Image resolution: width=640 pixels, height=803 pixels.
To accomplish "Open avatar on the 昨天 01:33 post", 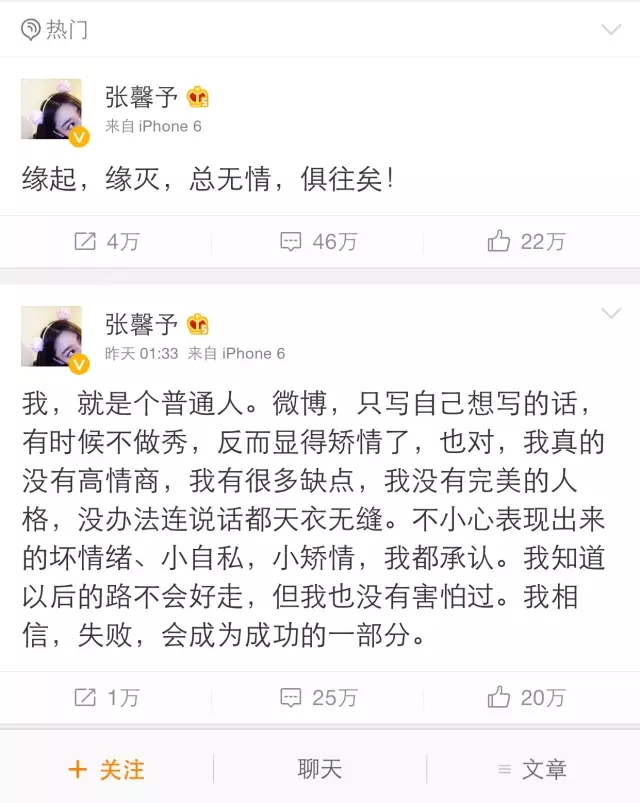I will point(51,336).
